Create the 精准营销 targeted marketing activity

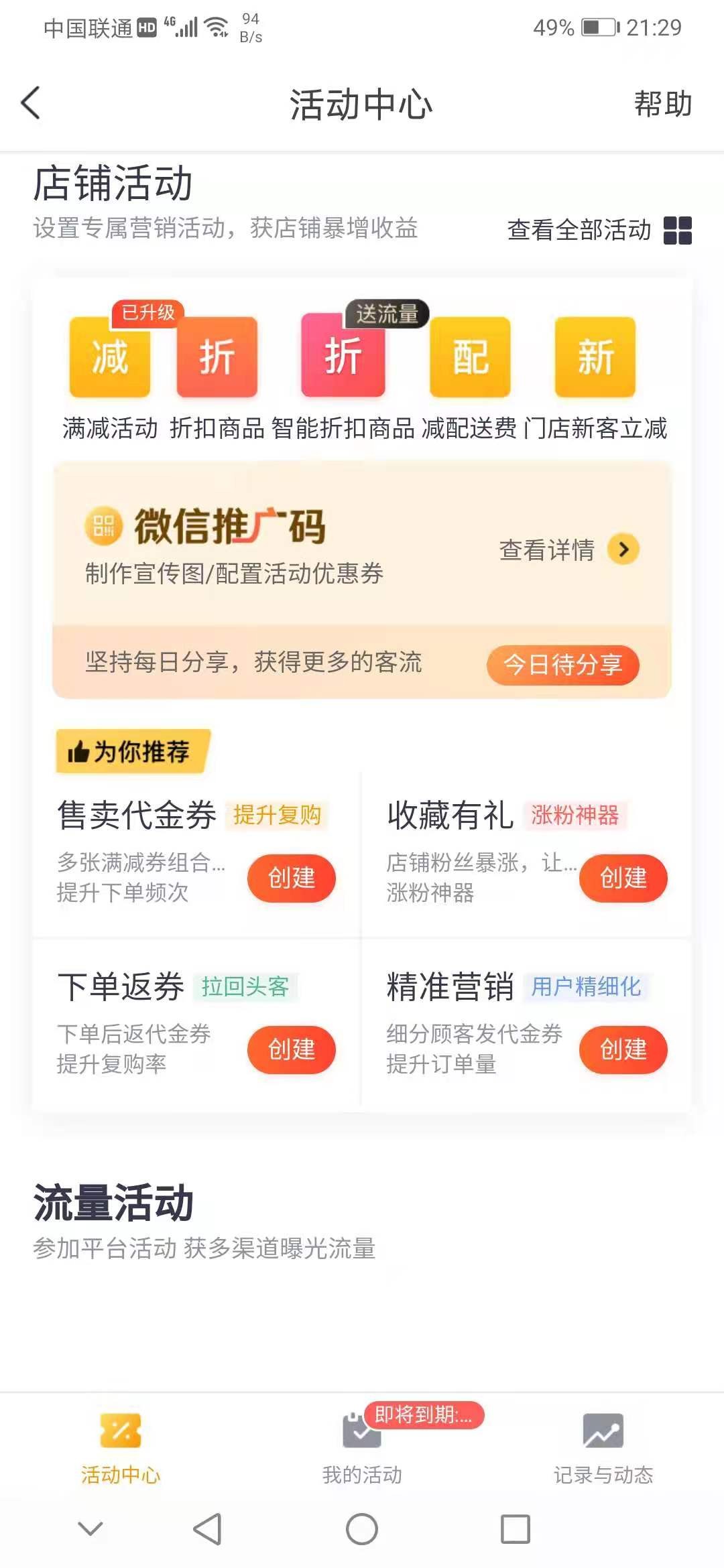(623, 1050)
